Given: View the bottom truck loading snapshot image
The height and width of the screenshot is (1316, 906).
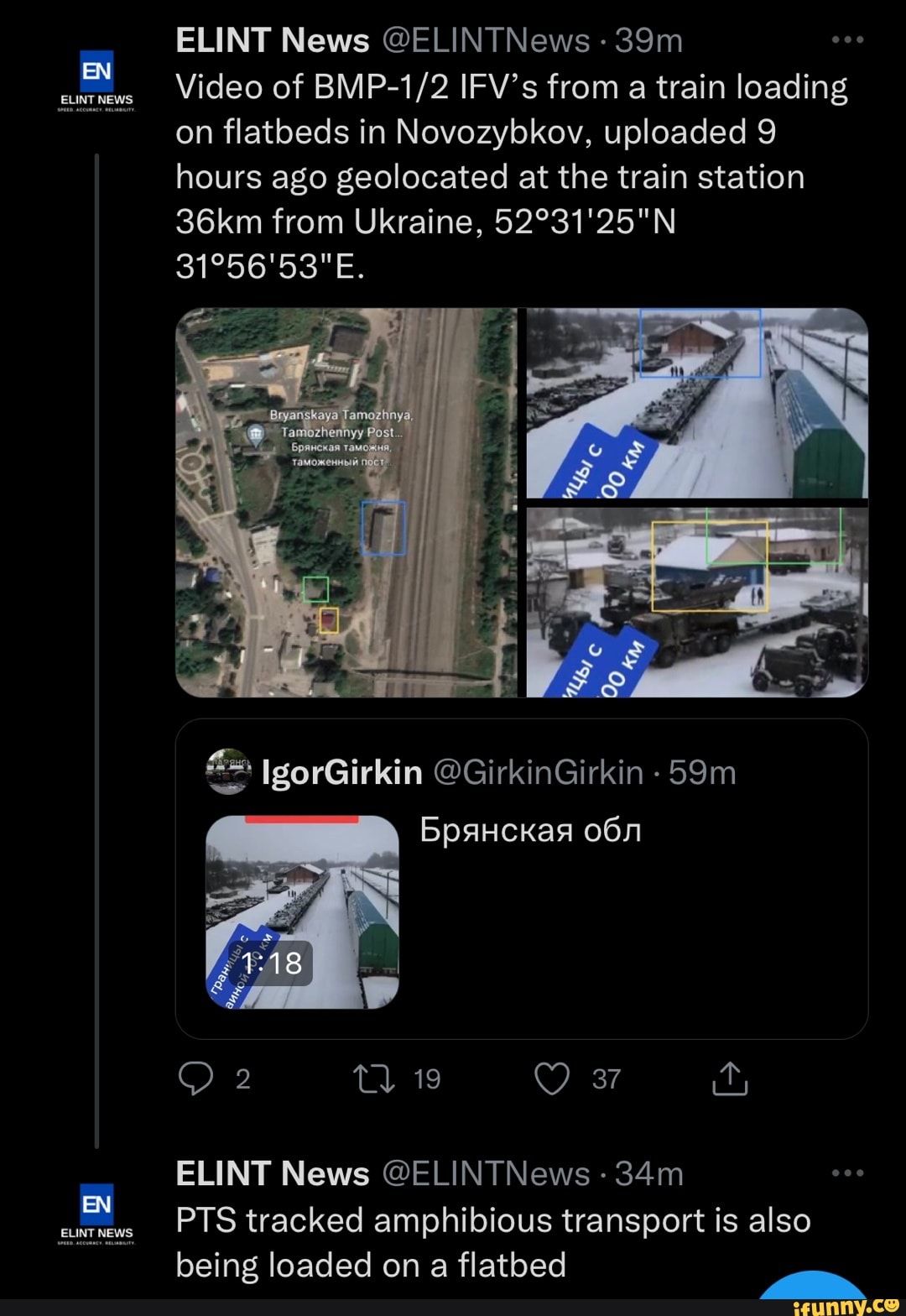Looking at the screenshot, I should click(x=697, y=602).
